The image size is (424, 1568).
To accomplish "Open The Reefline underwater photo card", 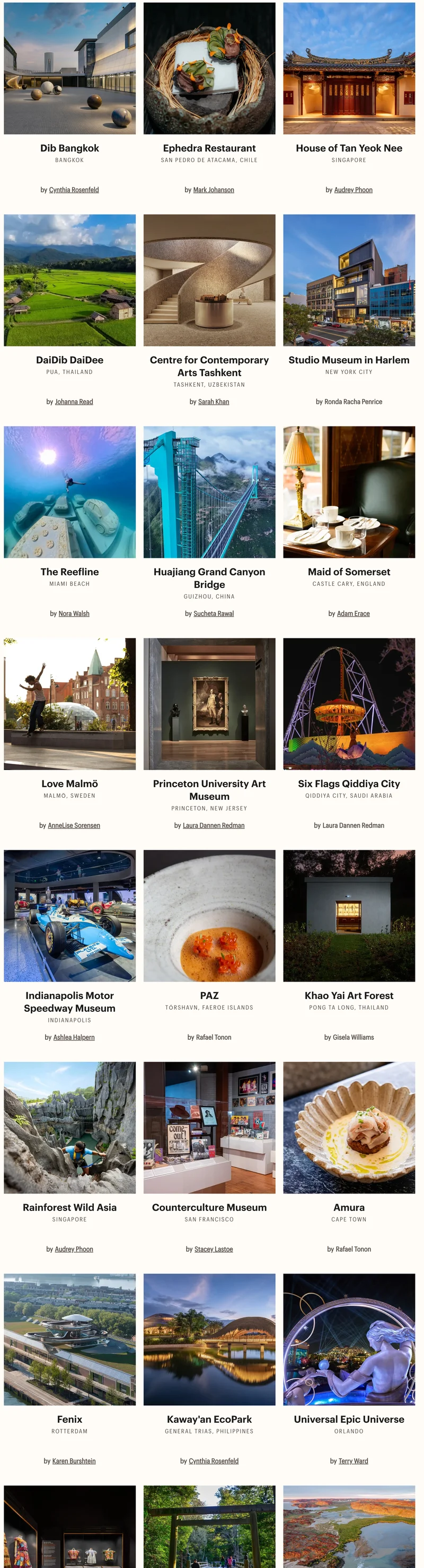I will [x=69, y=492].
